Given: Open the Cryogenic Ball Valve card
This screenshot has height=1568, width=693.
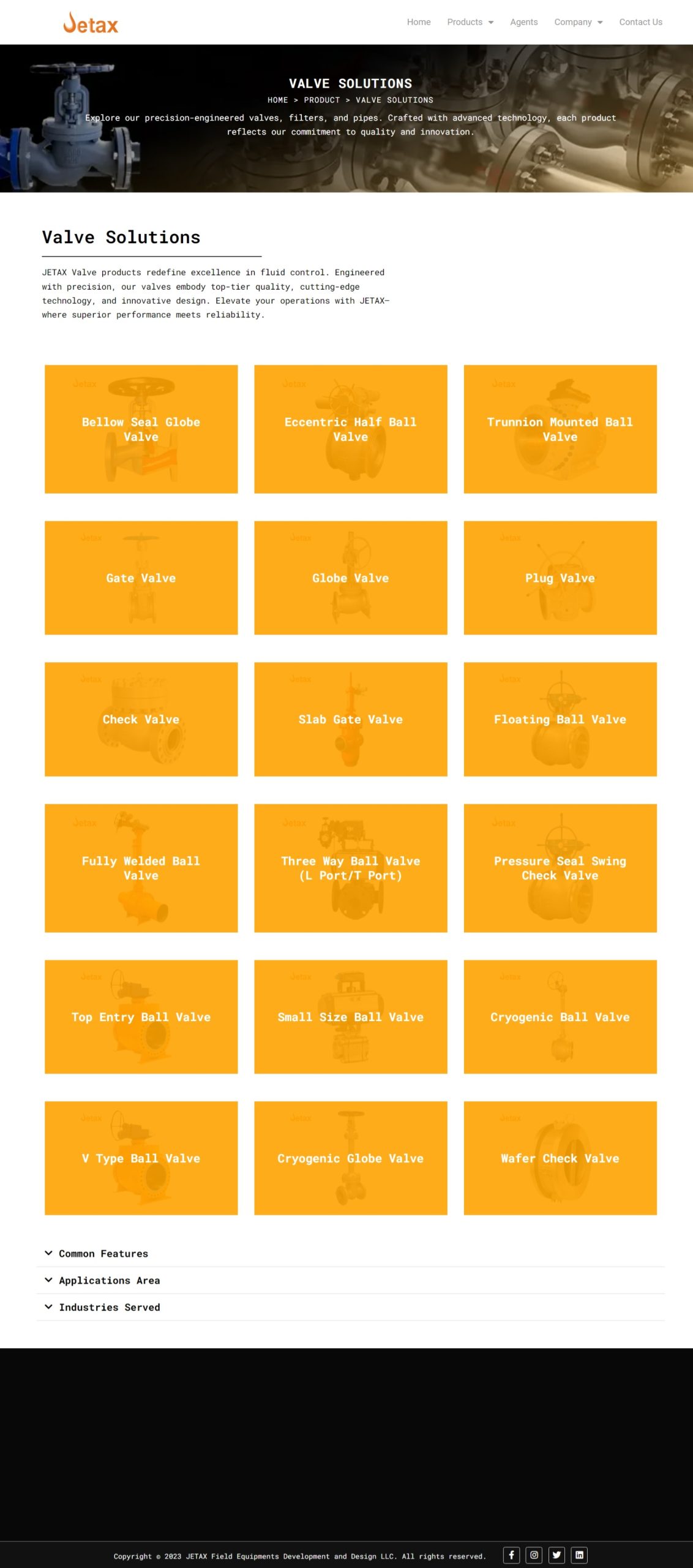Looking at the screenshot, I should pyautogui.click(x=560, y=1017).
